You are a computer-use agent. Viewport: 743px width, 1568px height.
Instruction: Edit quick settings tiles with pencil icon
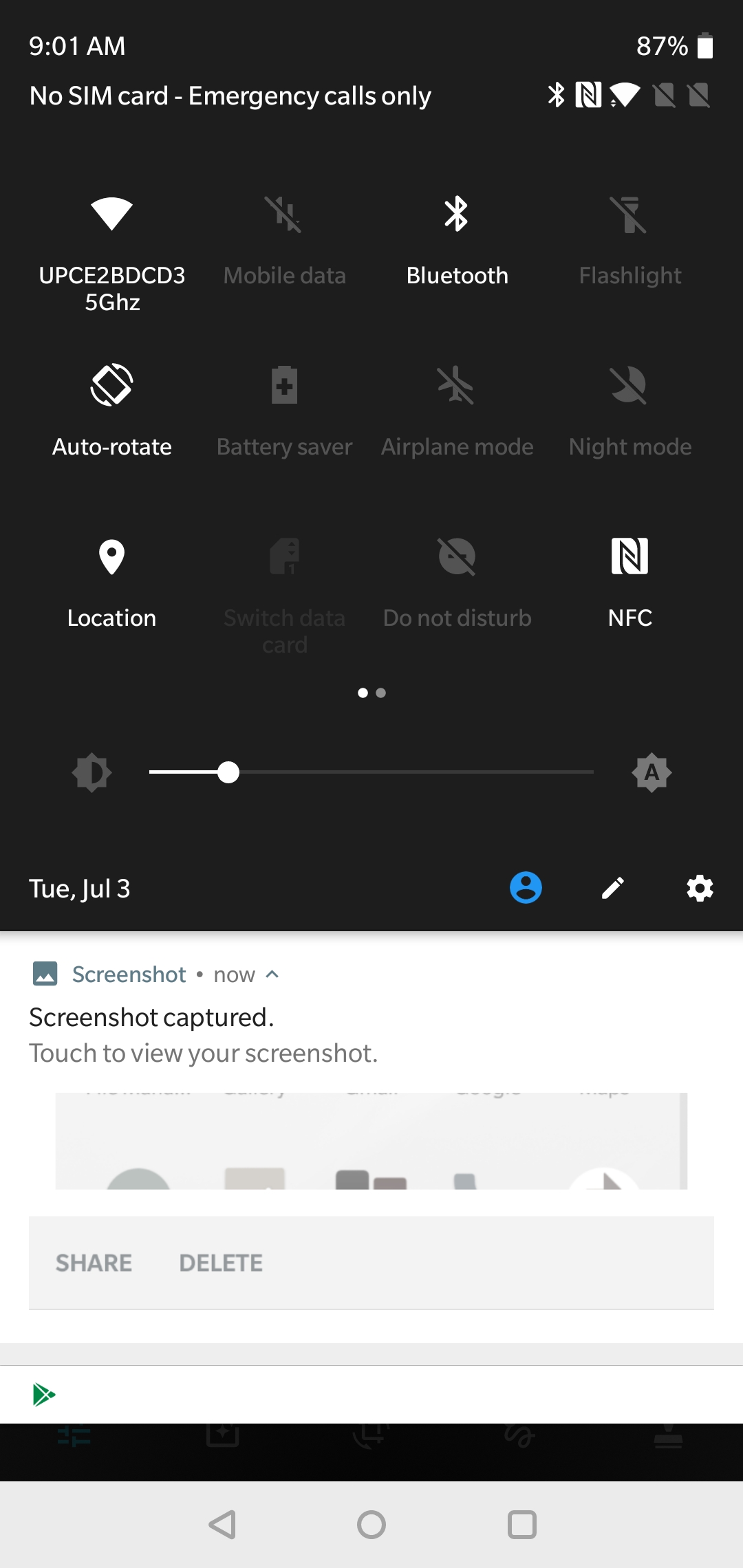click(x=613, y=888)
